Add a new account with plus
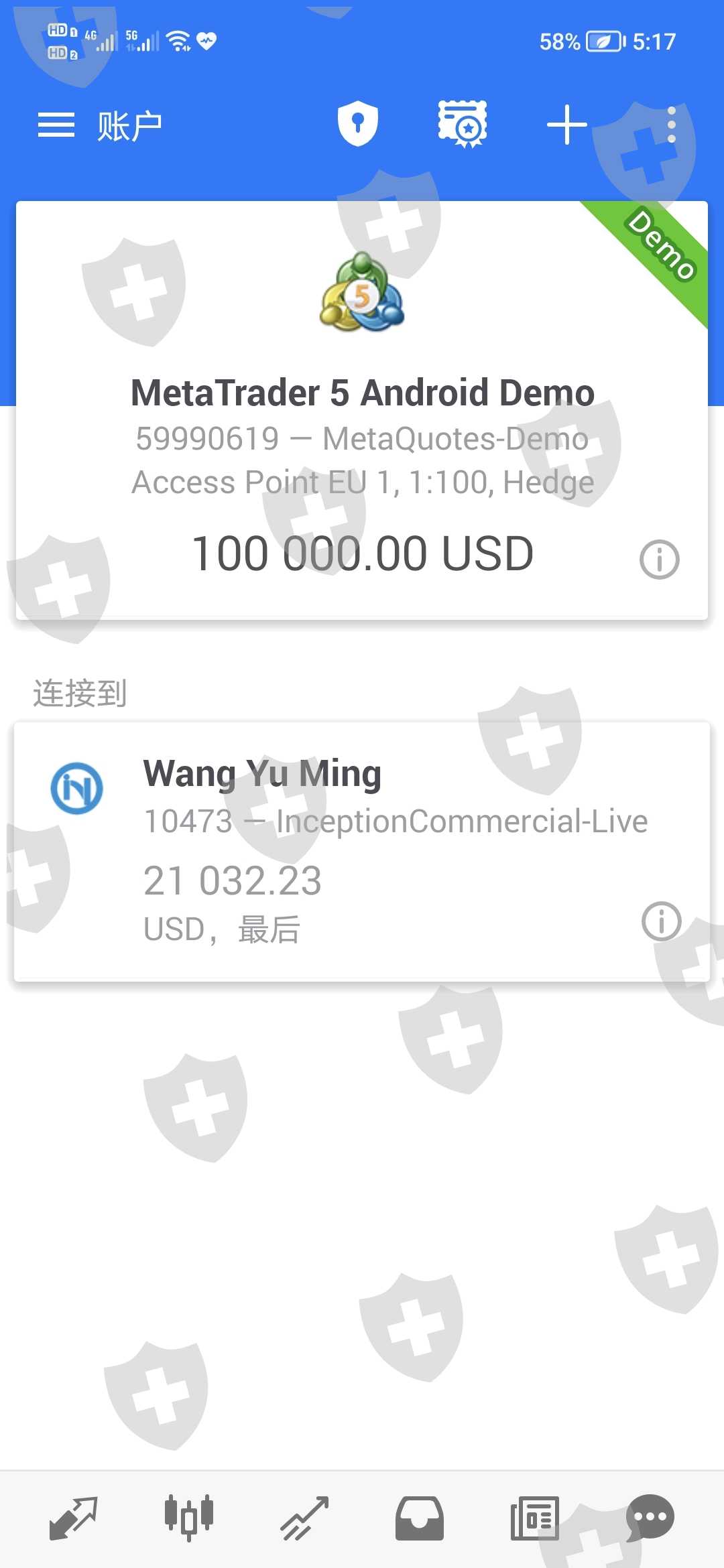This screenshot has width=724, height=1568. click(566, 125)
